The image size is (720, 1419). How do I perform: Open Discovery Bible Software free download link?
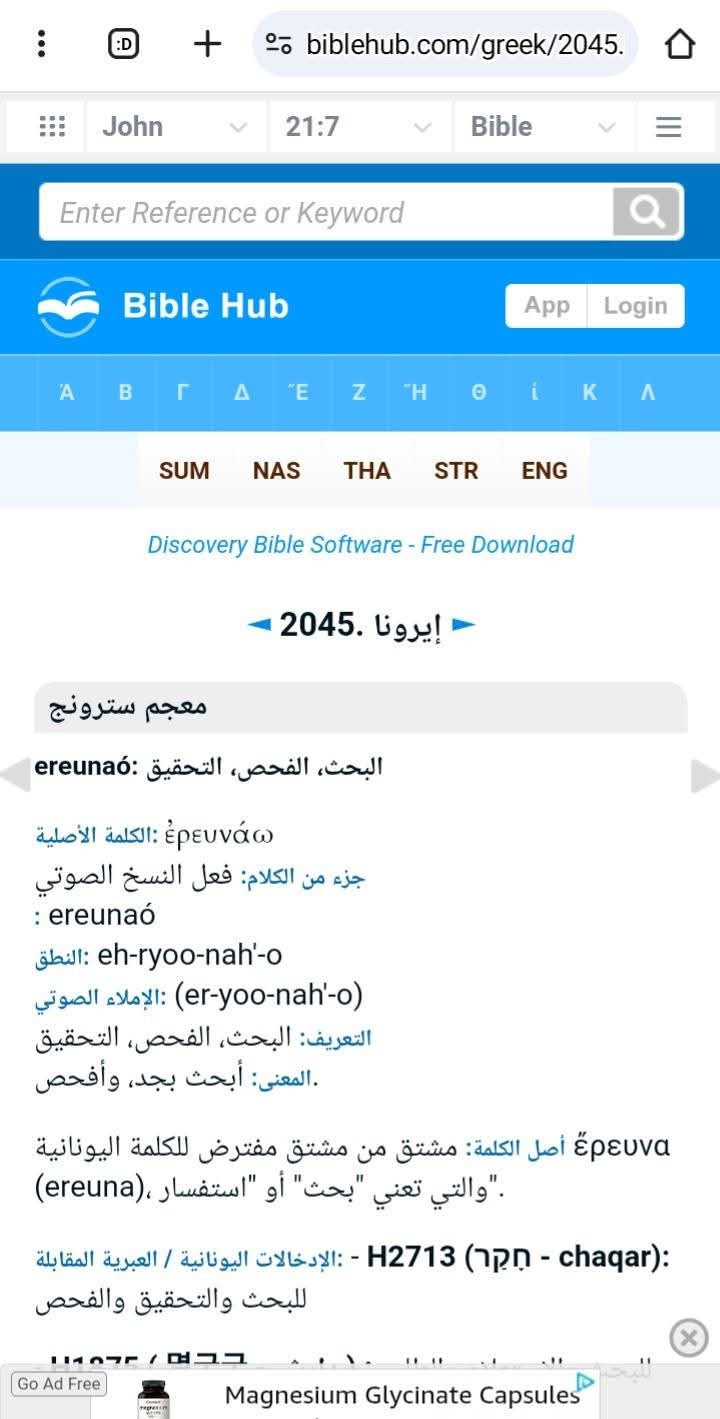point(360,545)
